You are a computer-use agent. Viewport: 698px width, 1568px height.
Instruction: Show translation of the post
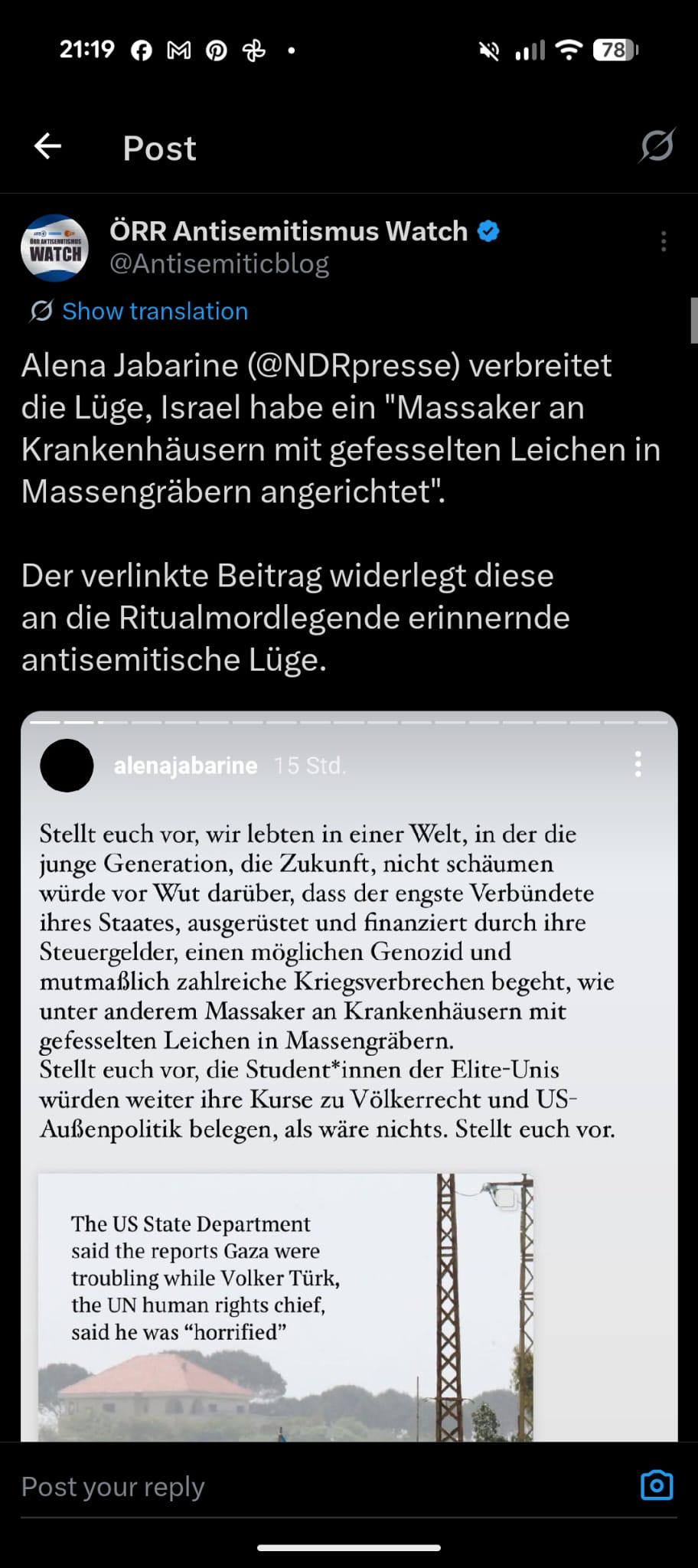[x=155, y=311]
